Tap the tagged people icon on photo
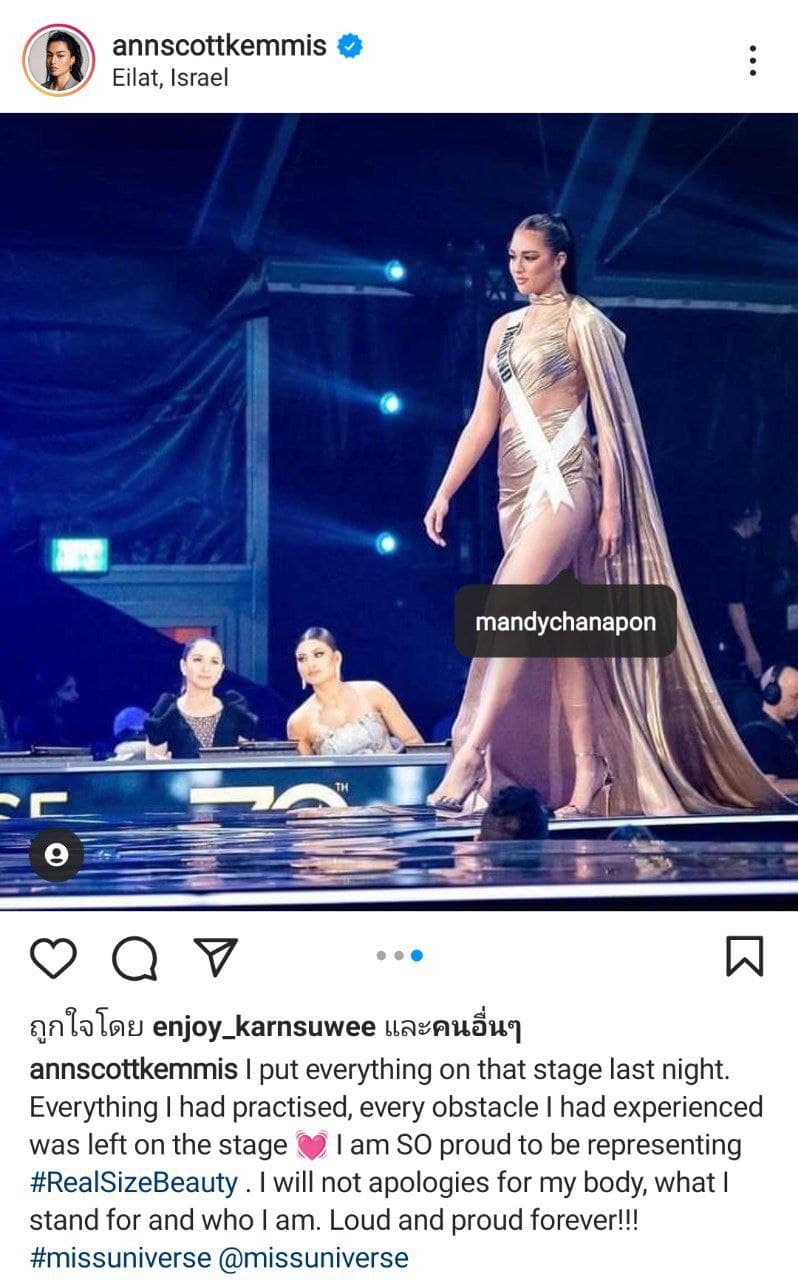Viewport: 798px width, 1280px height. click(x=56, y=855)
